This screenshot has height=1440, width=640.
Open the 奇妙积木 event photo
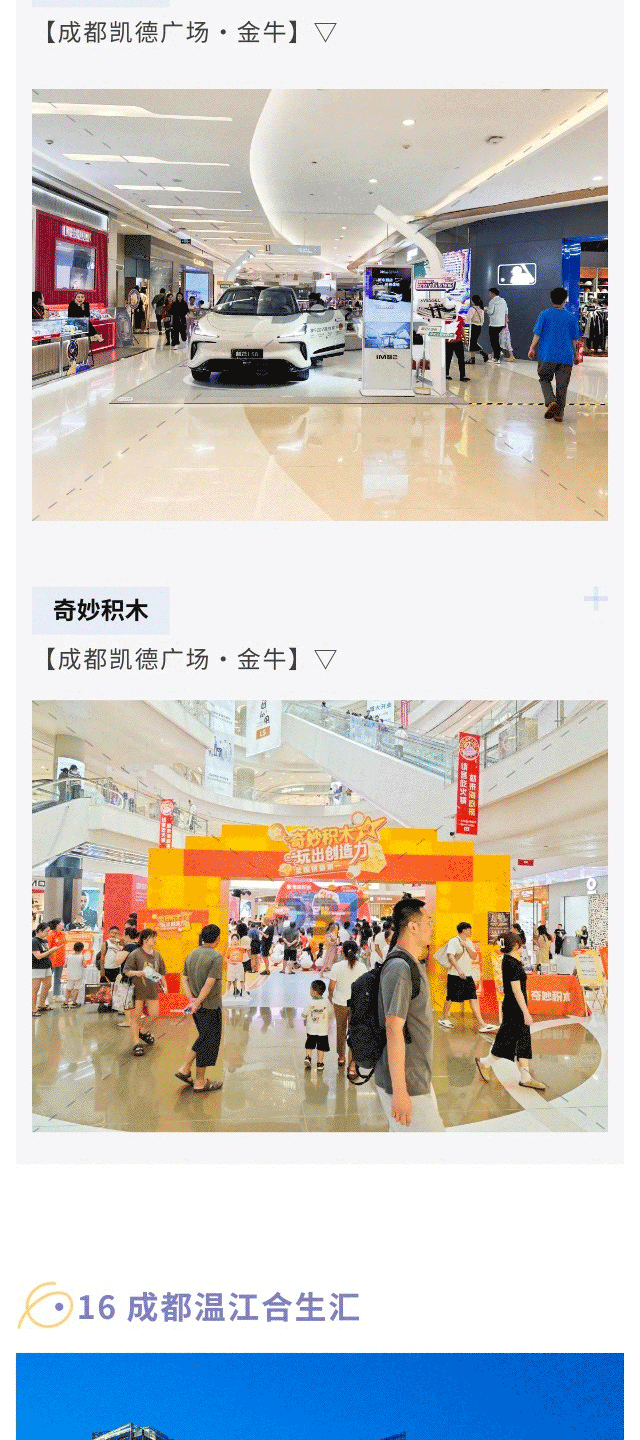pyautogui.click(x=319, y=915)
